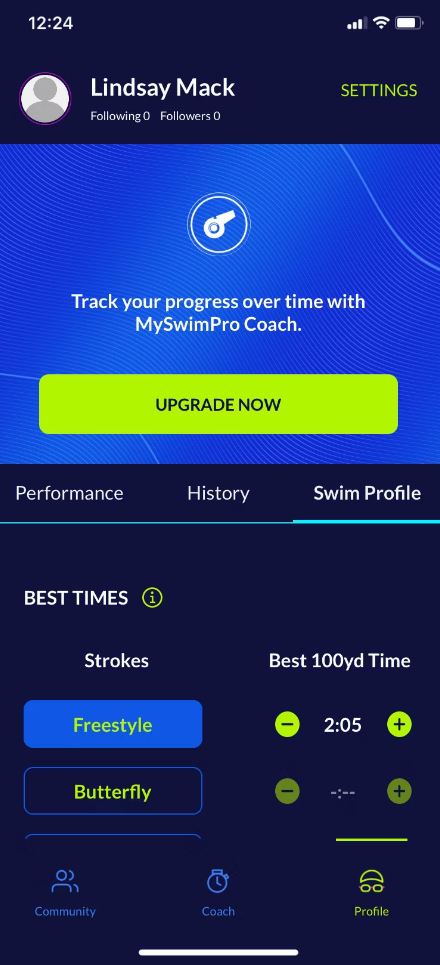
Task: Select the Butterfly stroke
Action: (x=113, y=791)
